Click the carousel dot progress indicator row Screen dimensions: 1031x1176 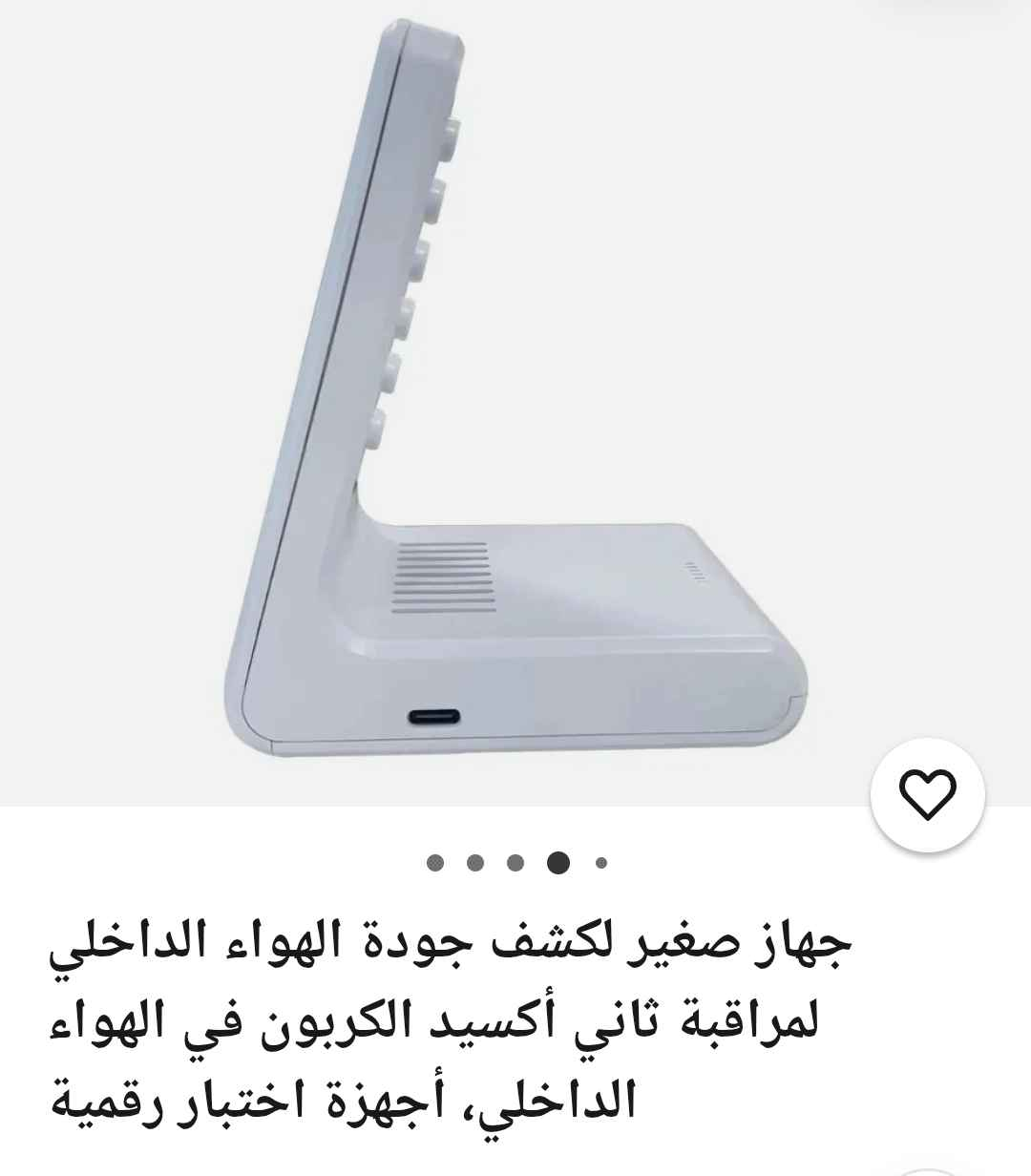tap(515, 862)
